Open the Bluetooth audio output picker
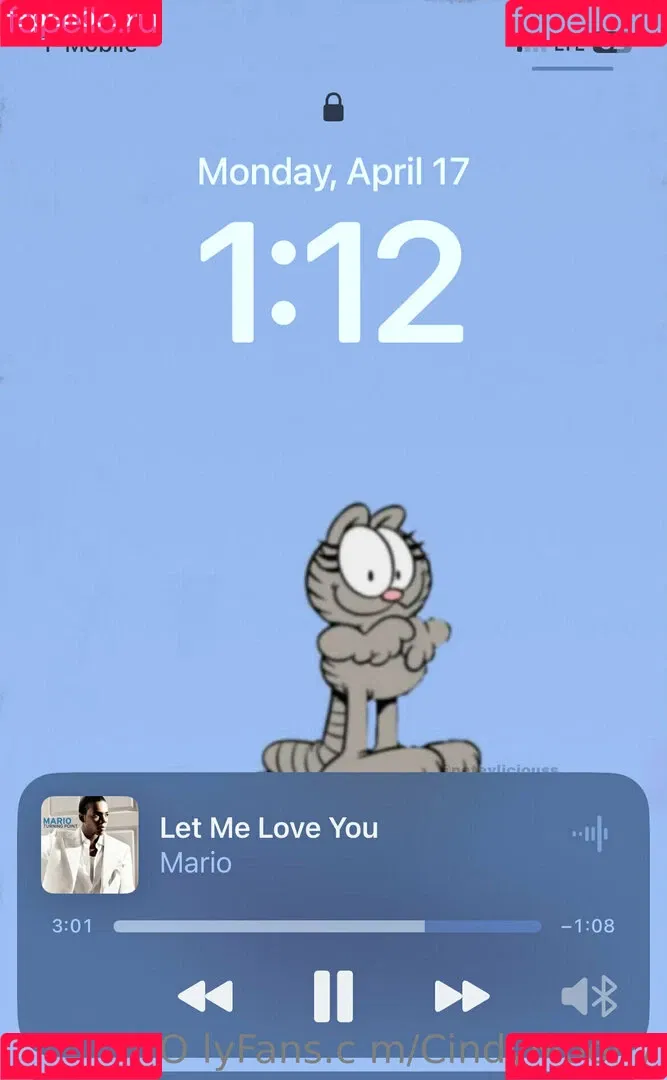 coord(590,996)
